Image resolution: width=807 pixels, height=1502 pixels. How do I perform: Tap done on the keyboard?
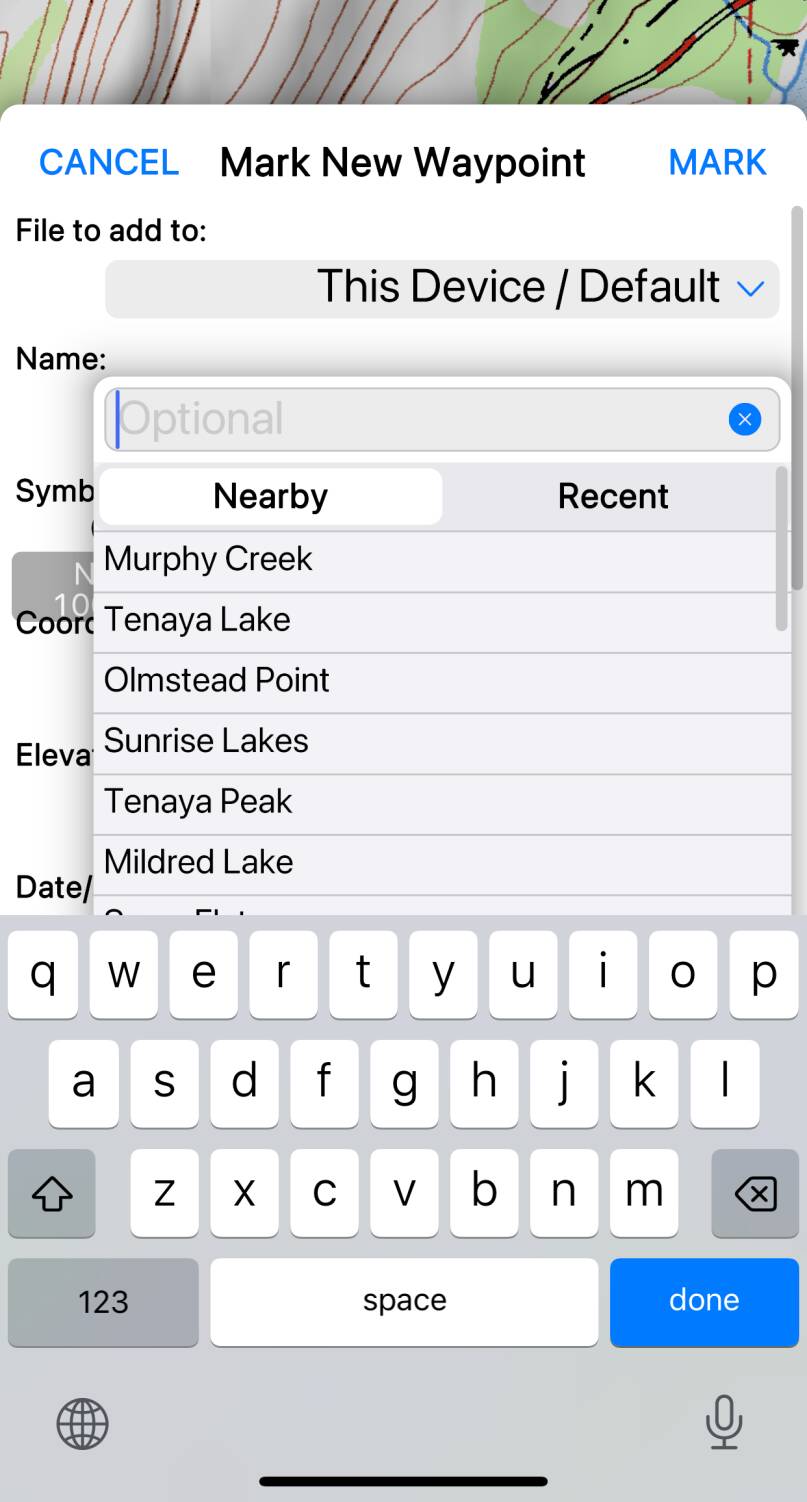point(703,1300)
